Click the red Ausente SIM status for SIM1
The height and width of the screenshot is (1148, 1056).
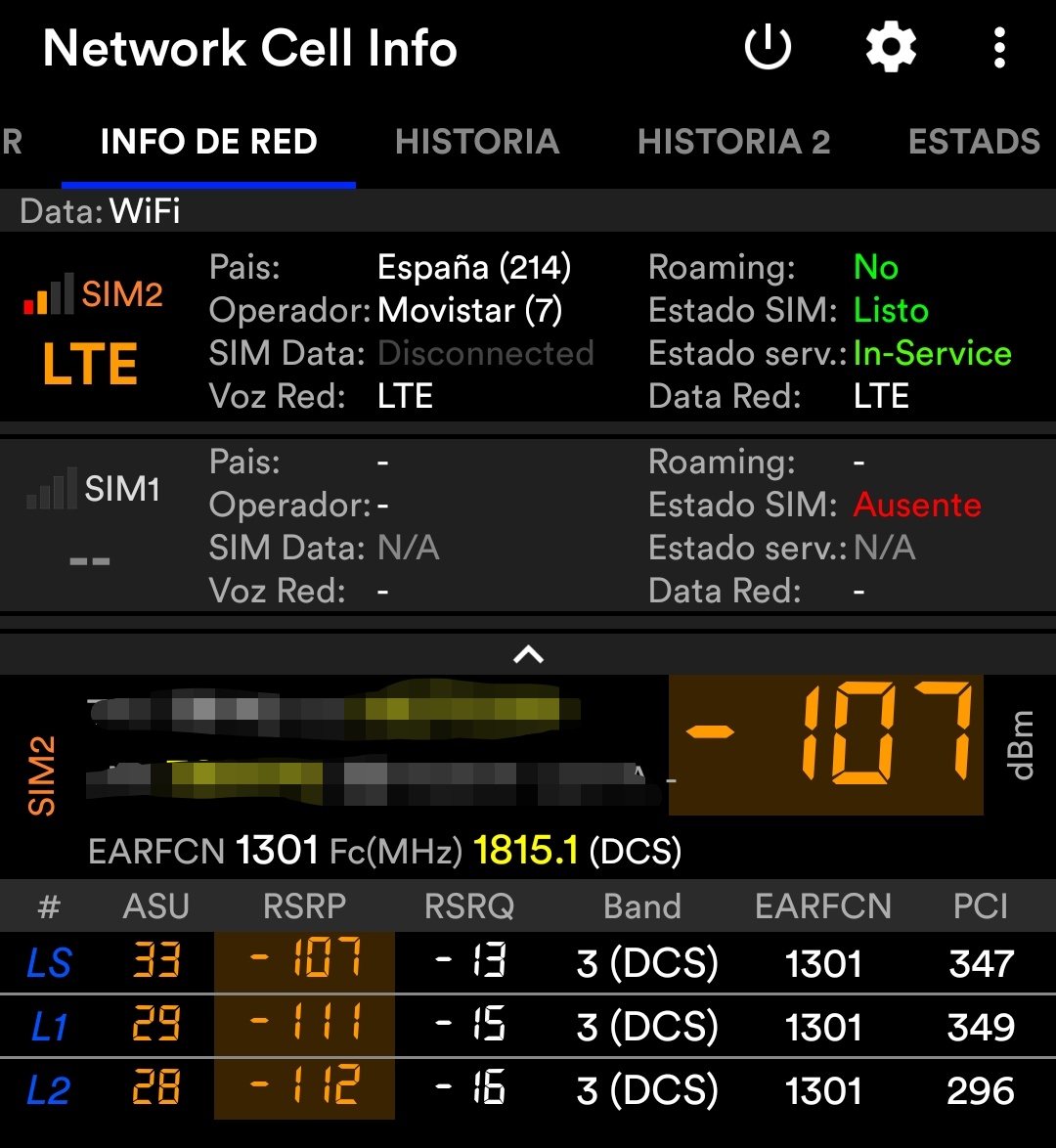click(x=915, y=505)
